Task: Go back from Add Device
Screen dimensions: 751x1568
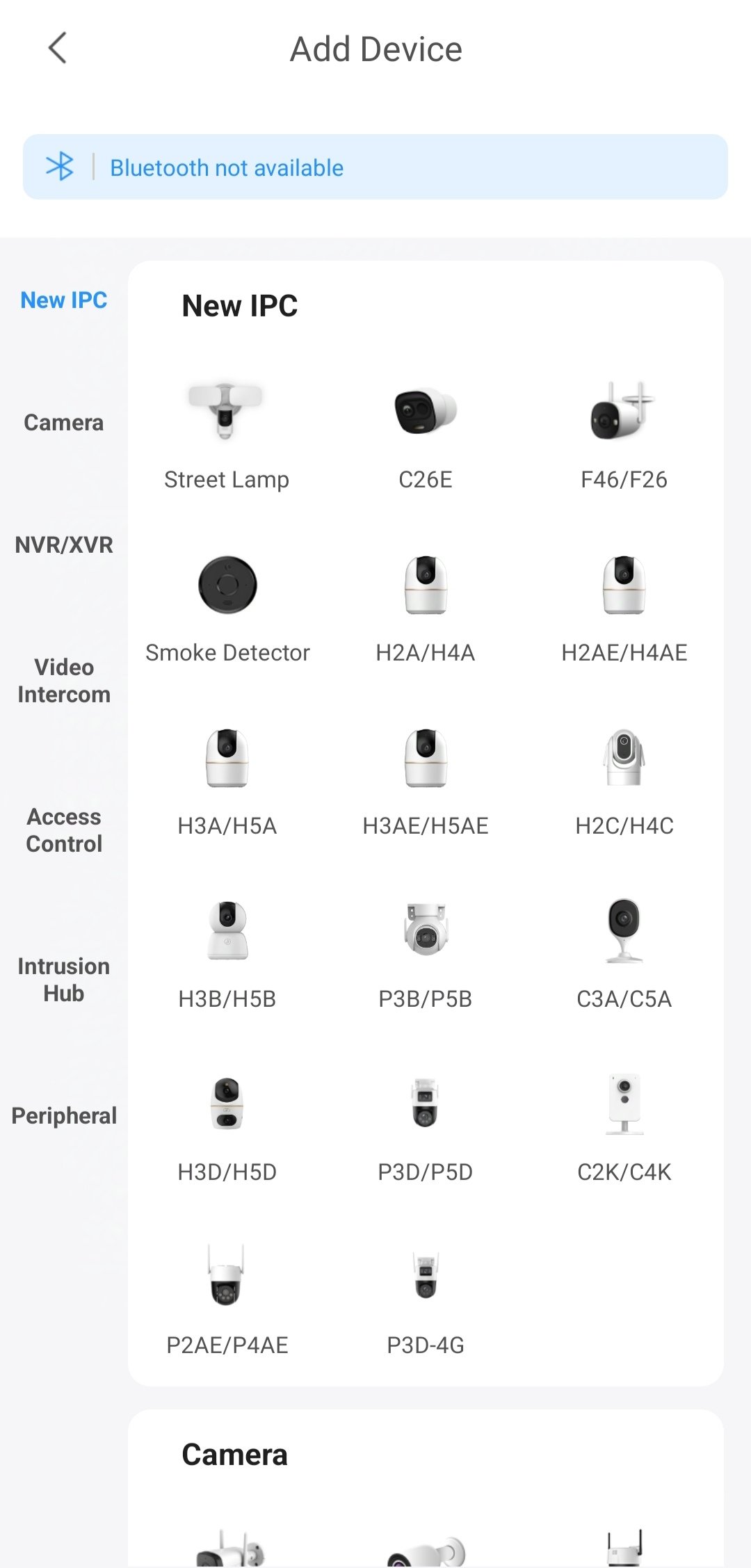Action: (58, 48)
